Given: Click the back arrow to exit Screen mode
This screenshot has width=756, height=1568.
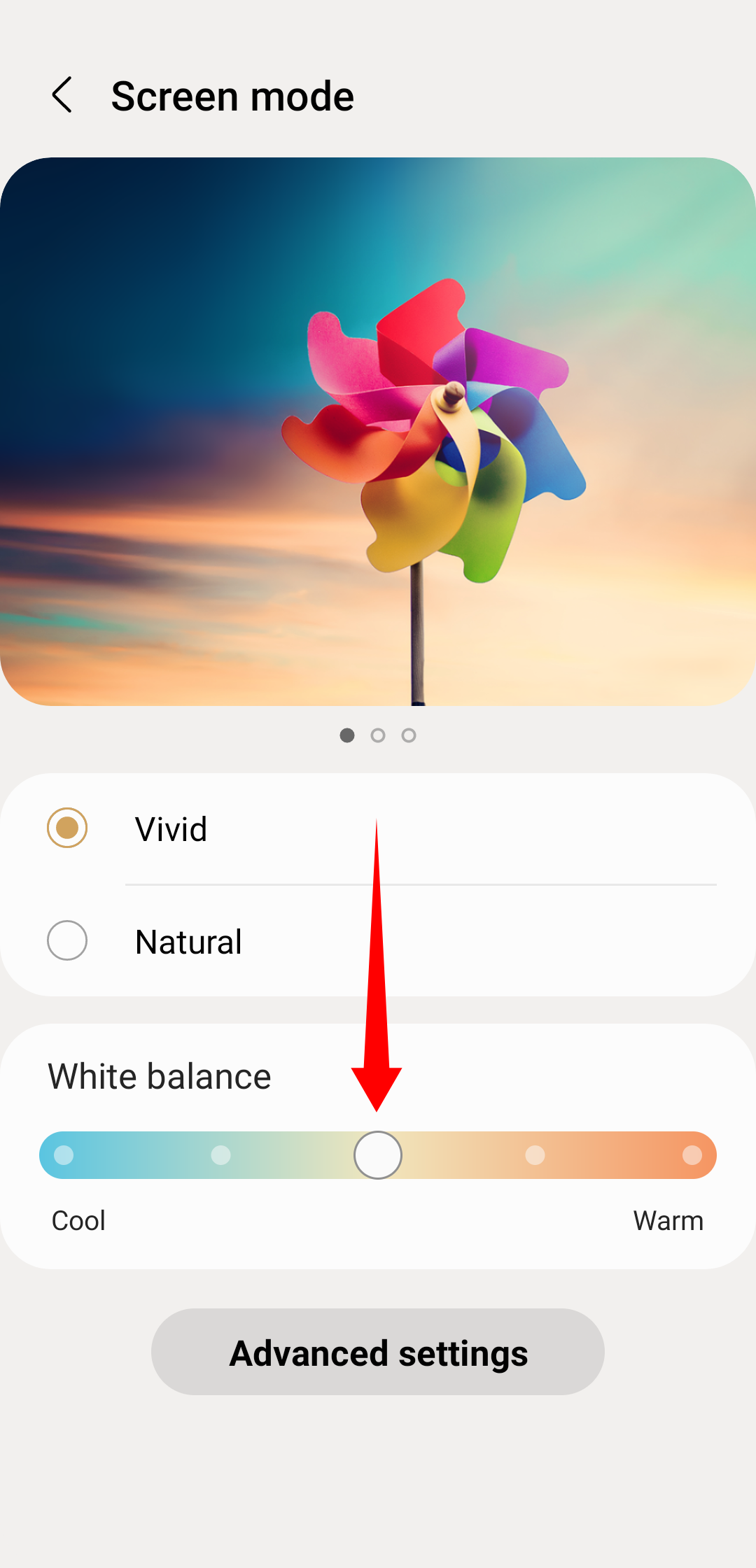Looking at the screenshot, I should coord(63,95).
